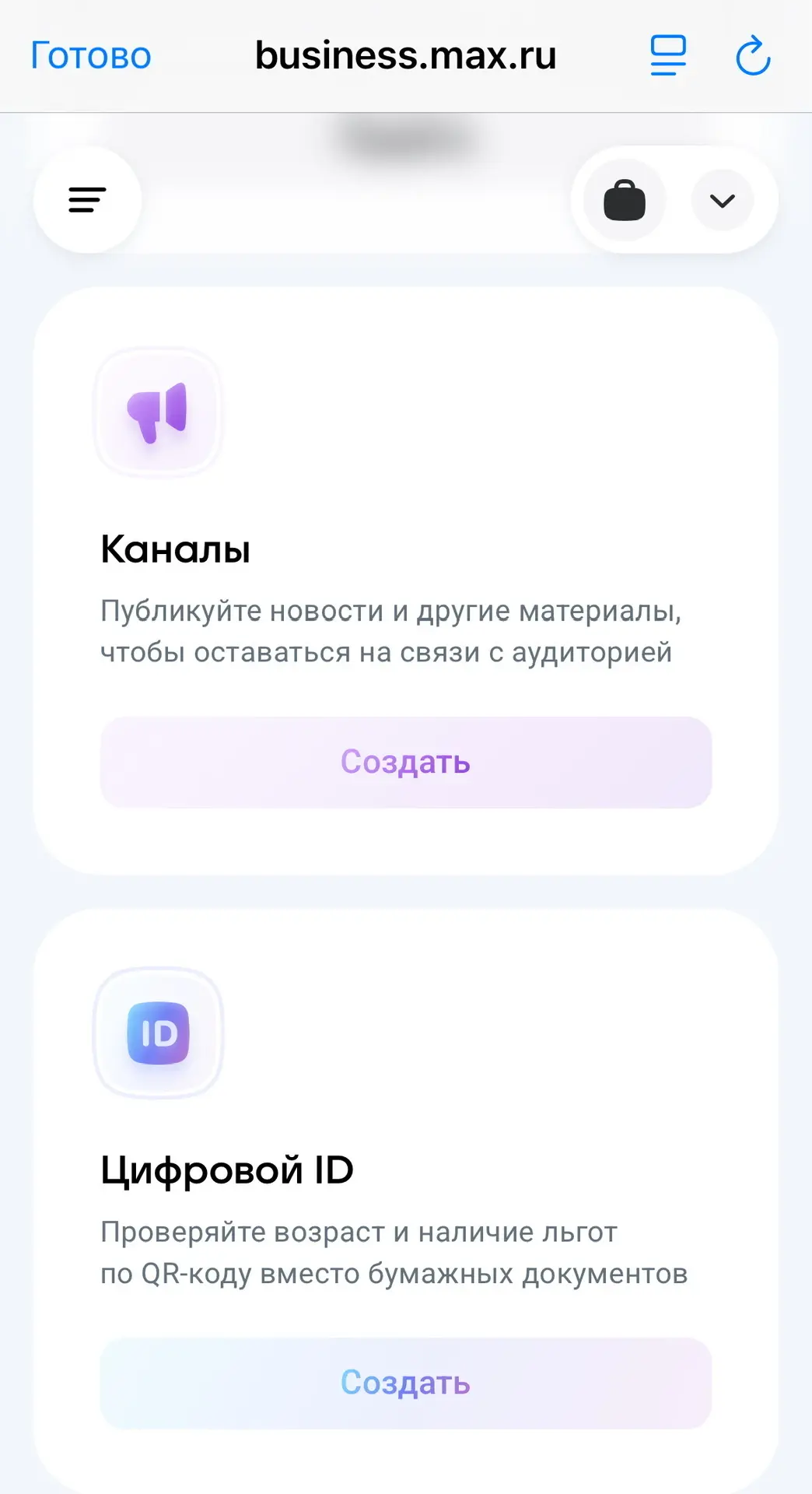This screenshot has width=812, height=1494.
Task: Open the hamburger menu button
Action: pyautogui.click(x=87, y=200)
